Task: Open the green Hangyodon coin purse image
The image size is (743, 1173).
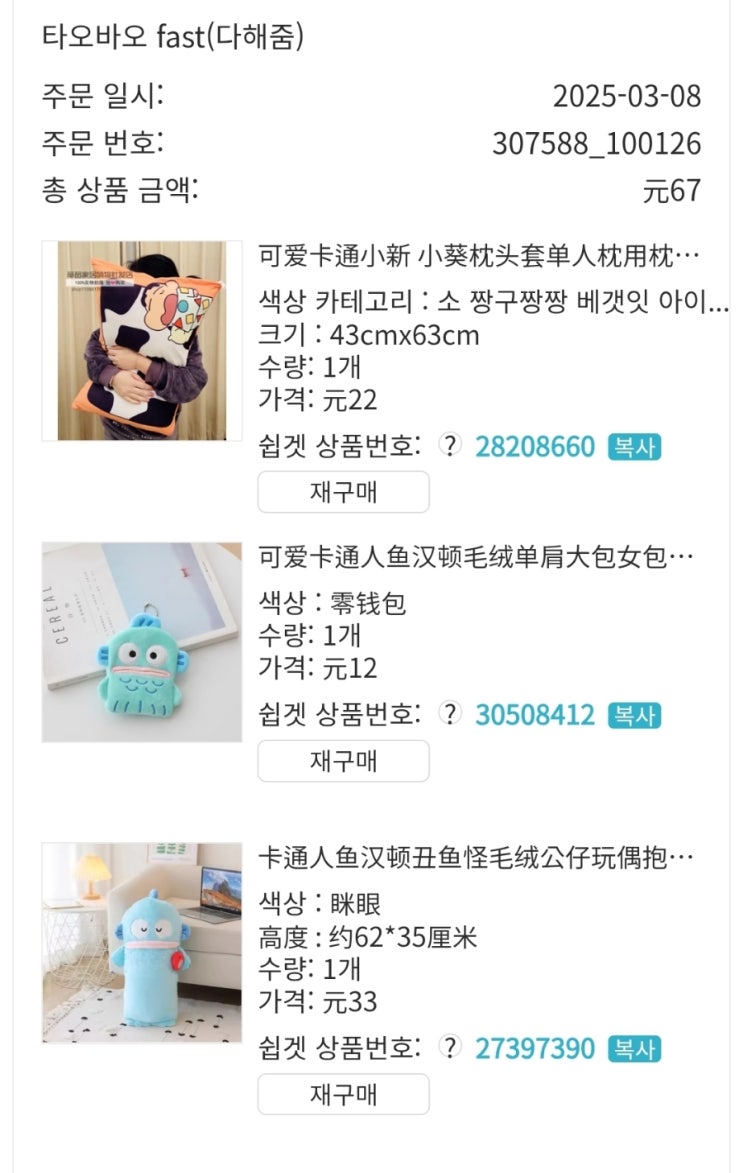Action: pos(141,642)
